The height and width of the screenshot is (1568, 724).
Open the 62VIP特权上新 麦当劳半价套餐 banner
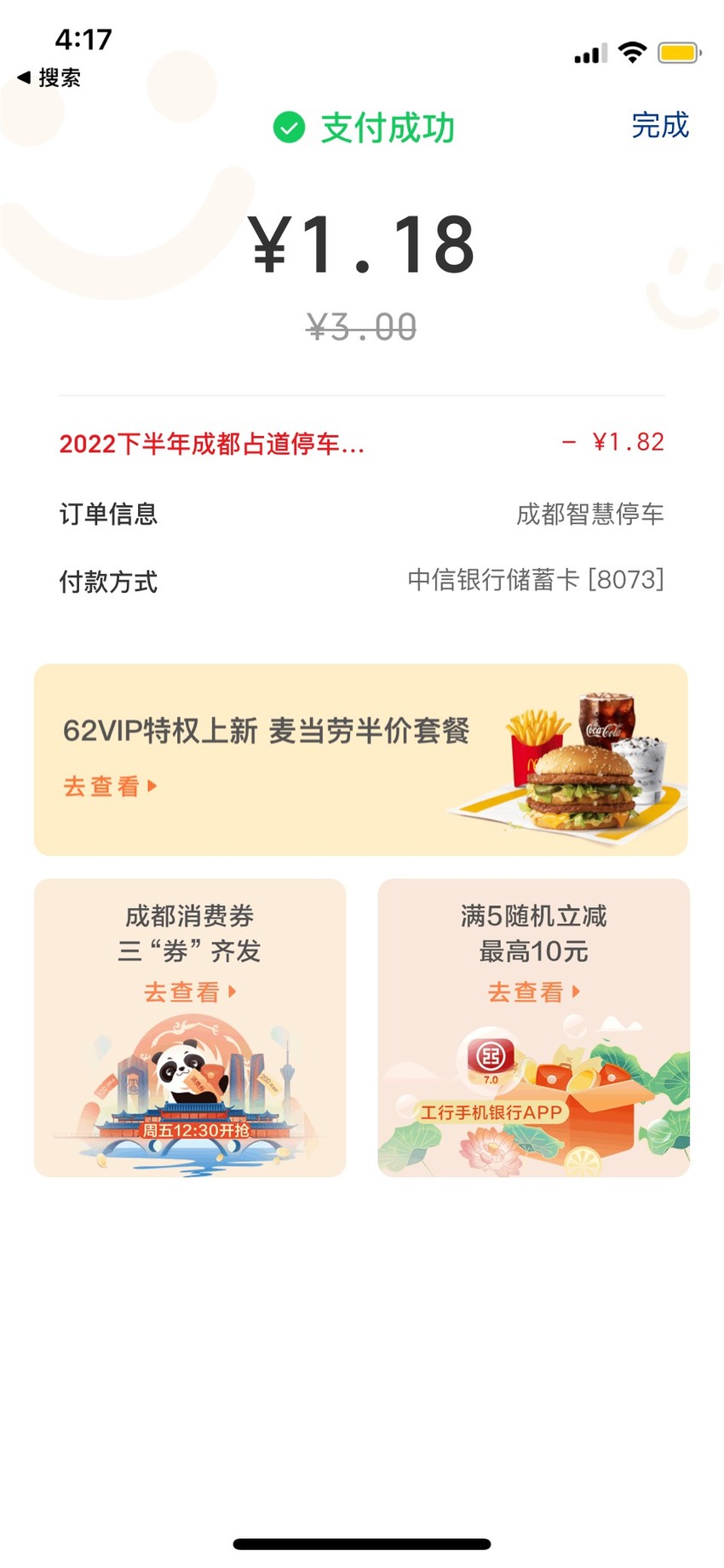click(x=360, y=760)
